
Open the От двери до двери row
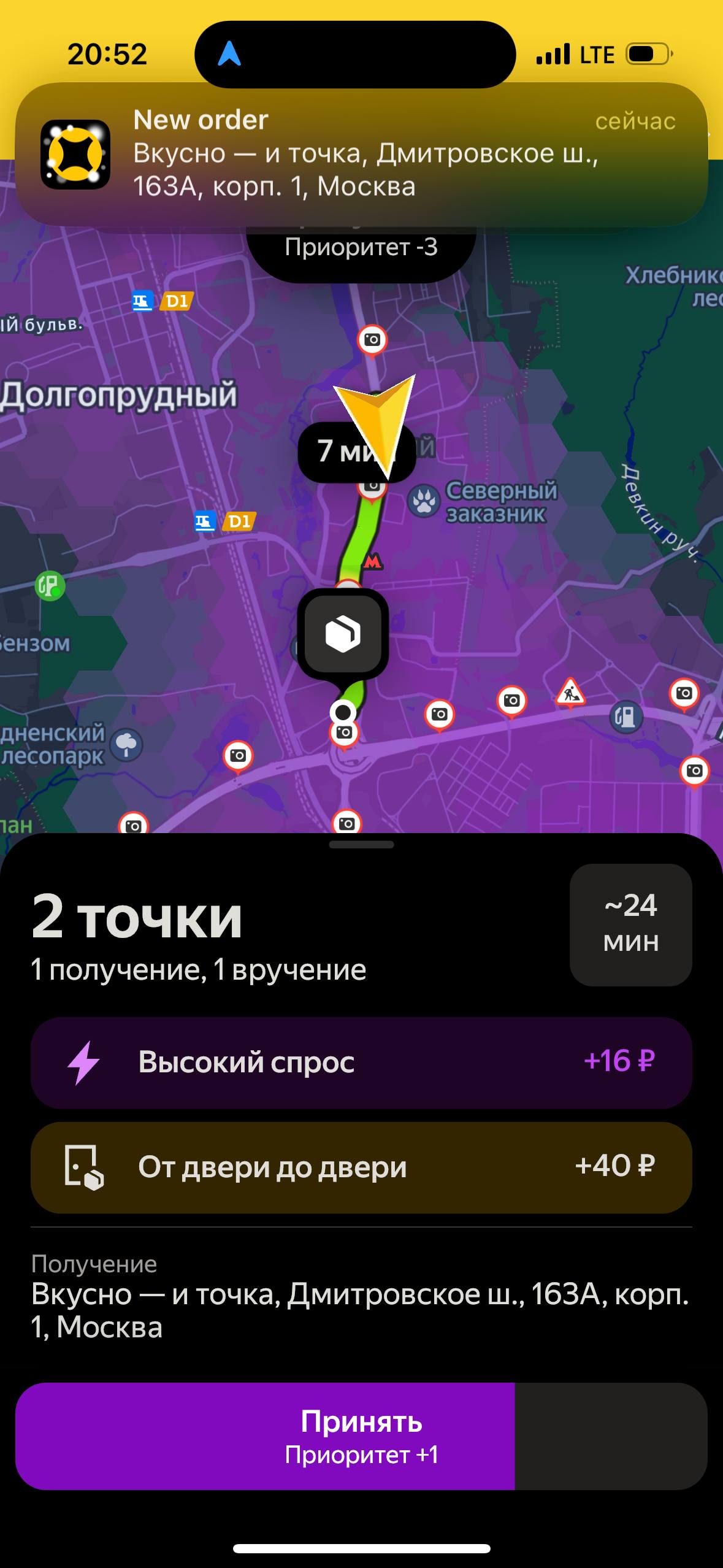[x=361, y=1167]
